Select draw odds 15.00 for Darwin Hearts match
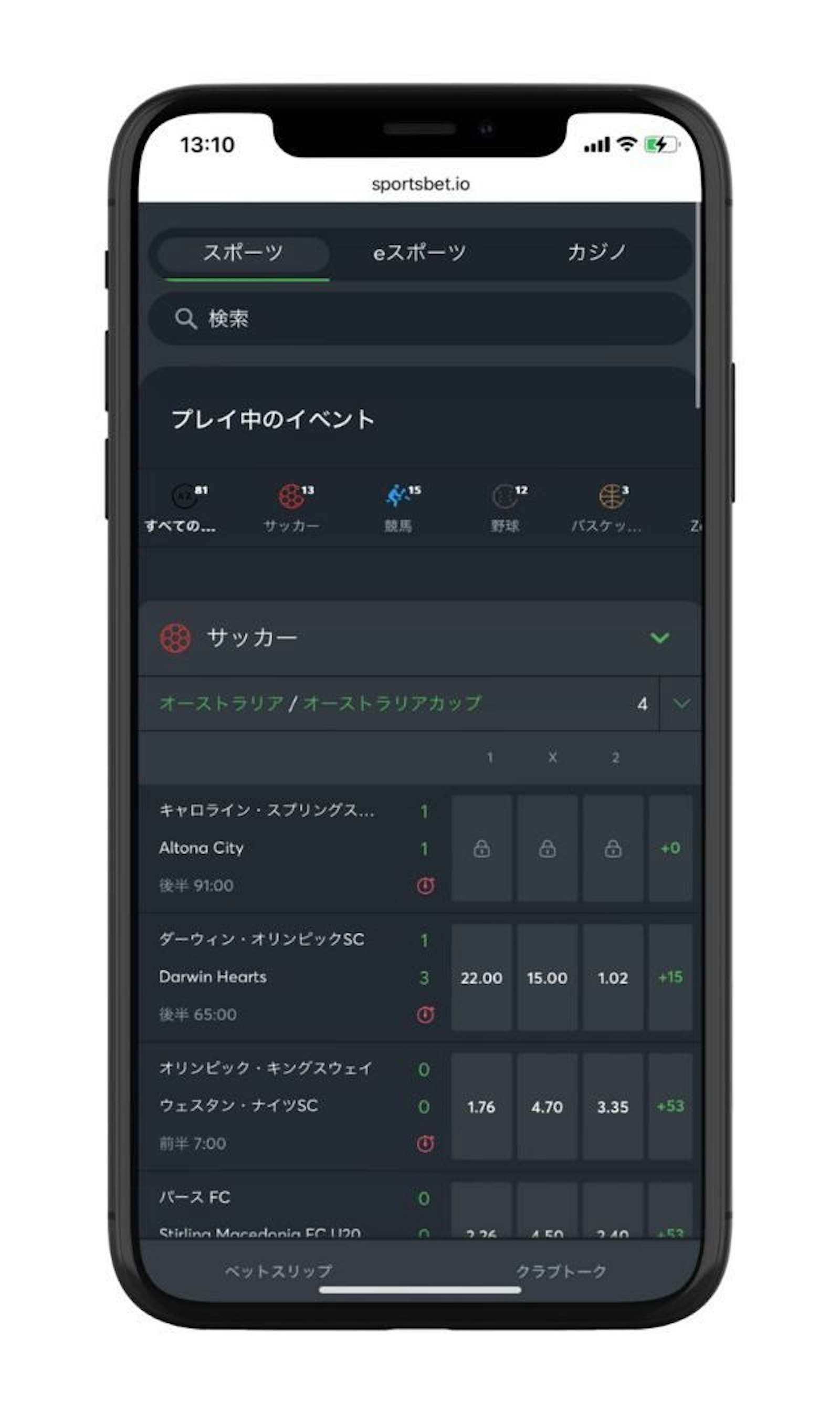Viewport: 840px width, 1418px height. point(547,977)
